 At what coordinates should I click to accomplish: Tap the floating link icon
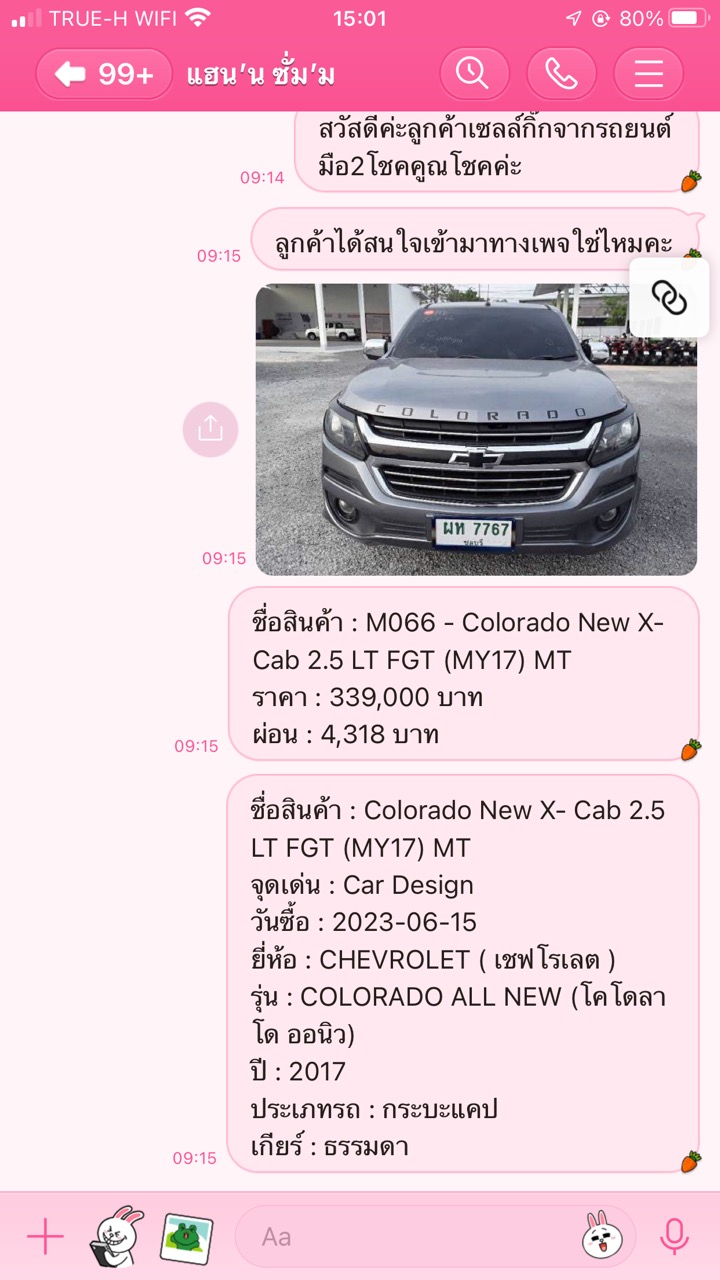click(x=669, y=298)
